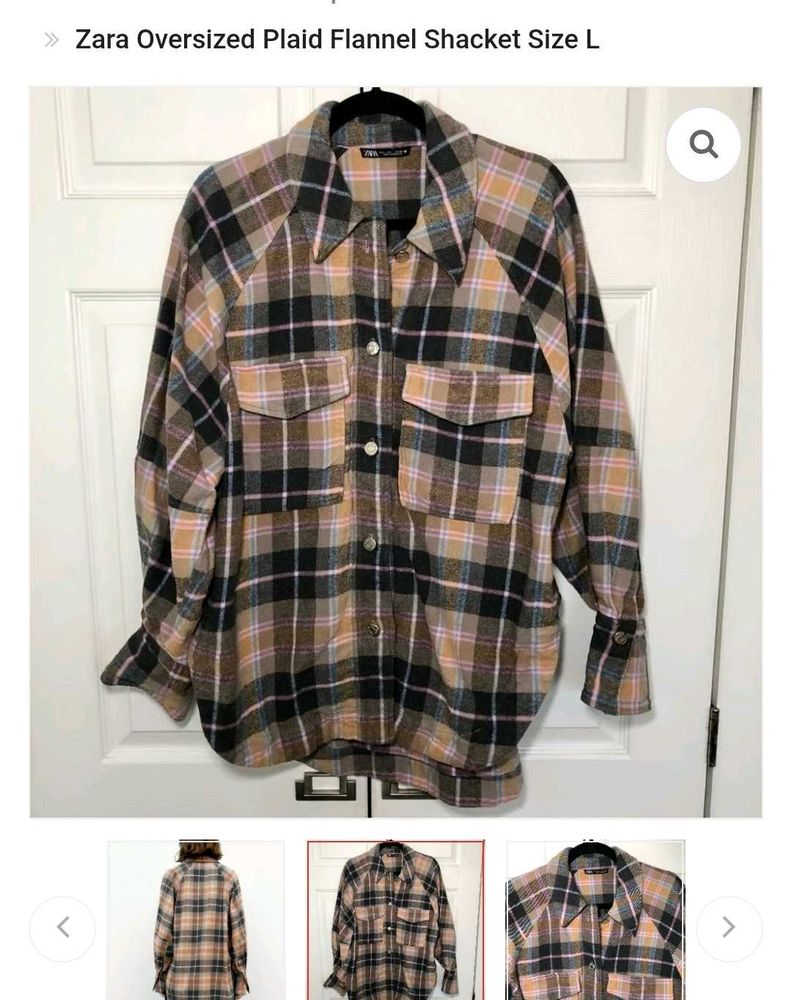Open the Zara Oversized Plaid Flannel Shacket title link
The width and height of the screenshot is (792, 1000).
point(337,41)
